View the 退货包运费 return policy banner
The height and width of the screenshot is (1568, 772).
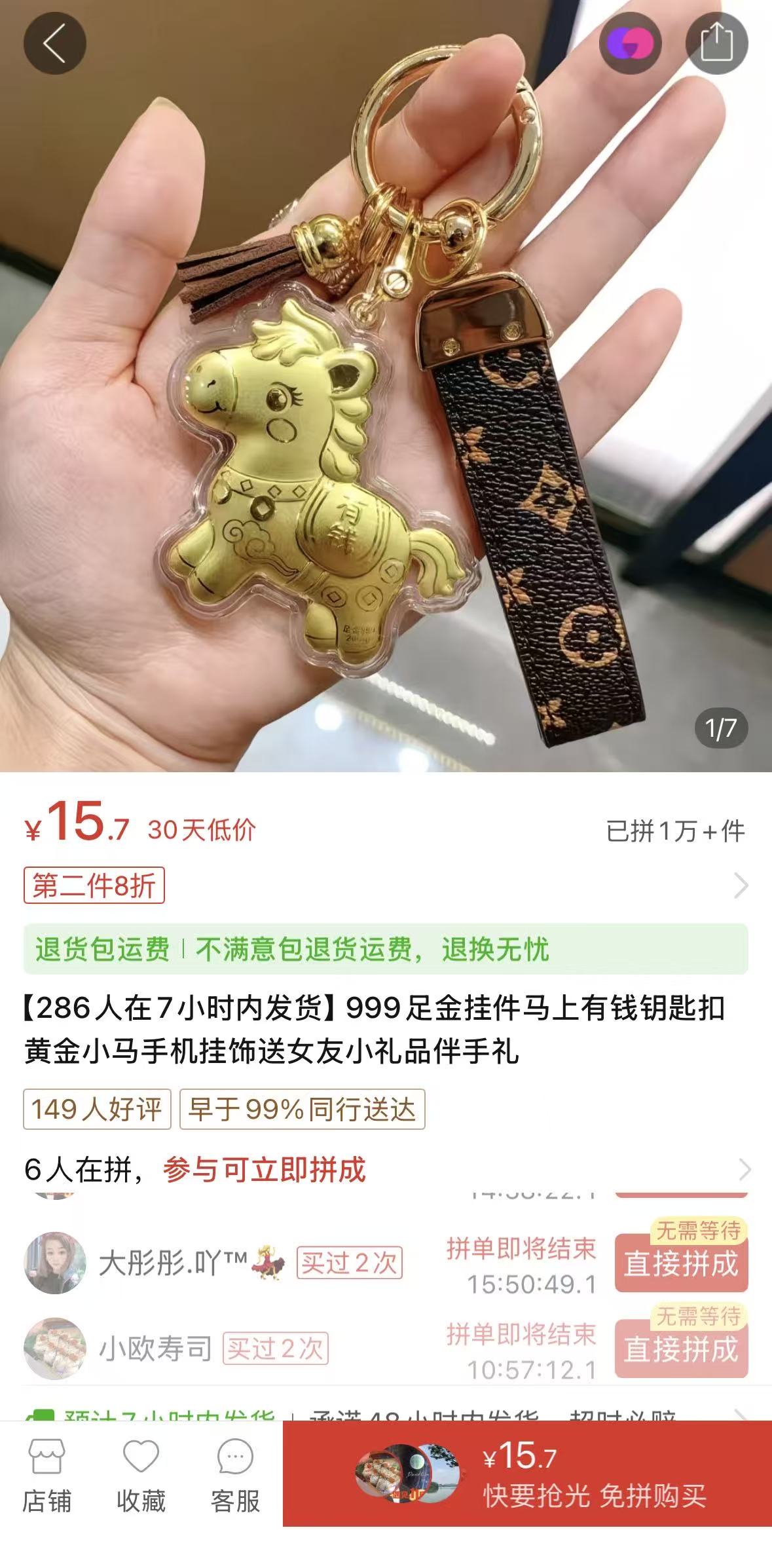point(385,948)
